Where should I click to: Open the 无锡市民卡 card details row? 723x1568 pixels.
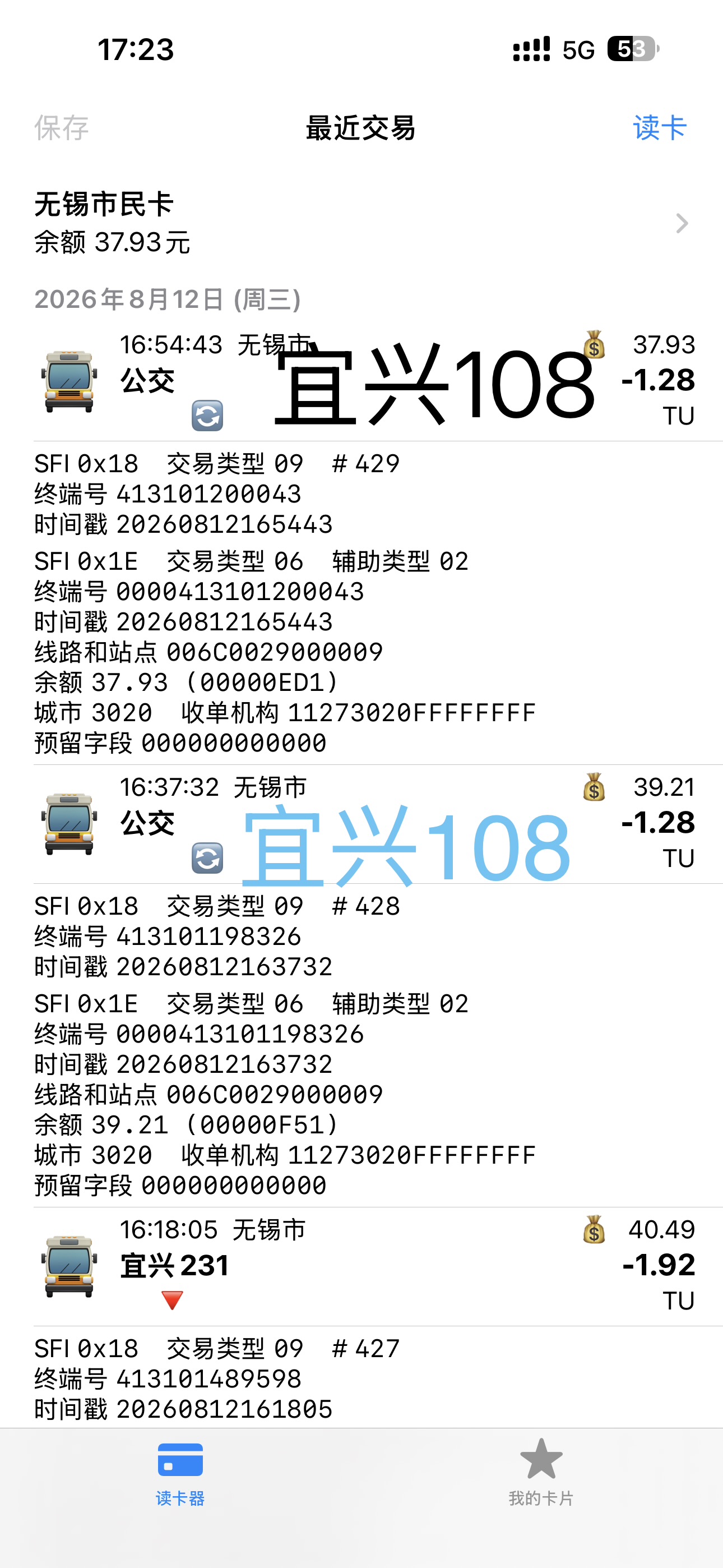[361, 223]
